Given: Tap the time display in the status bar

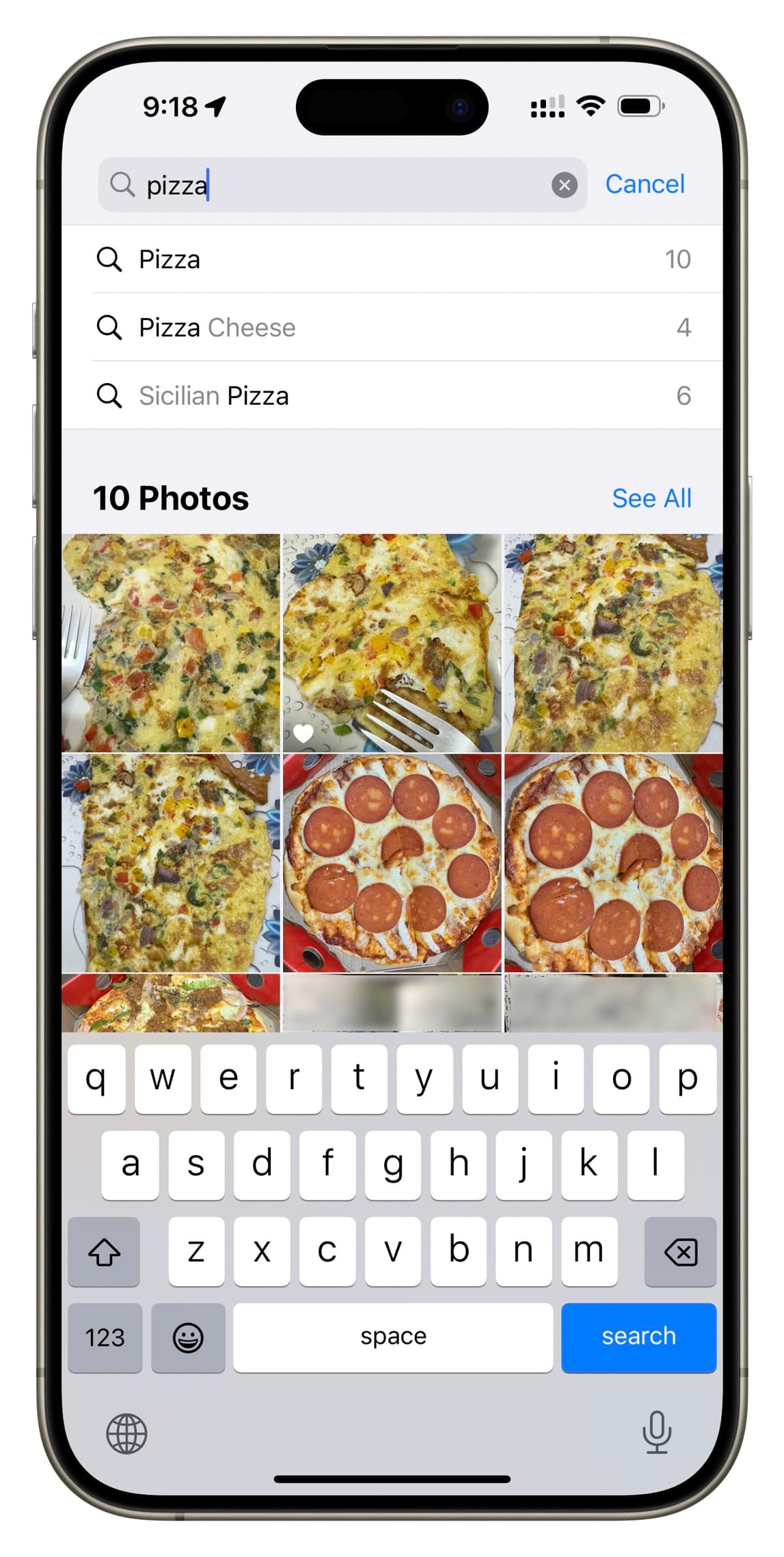Looking at the screenshot, I should click(x=170, y=106).
